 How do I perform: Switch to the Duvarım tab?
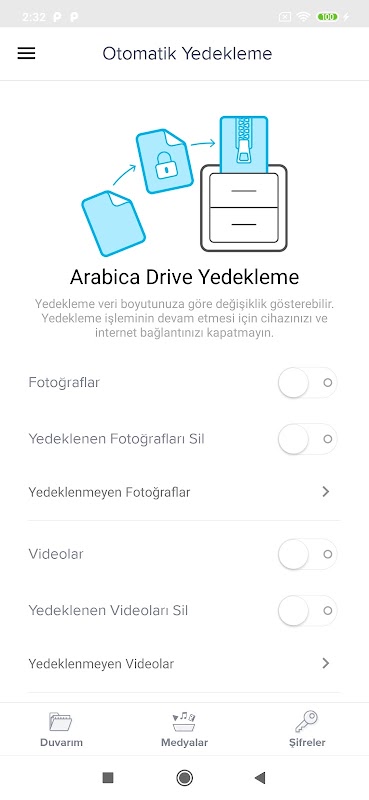coord(61,729)
